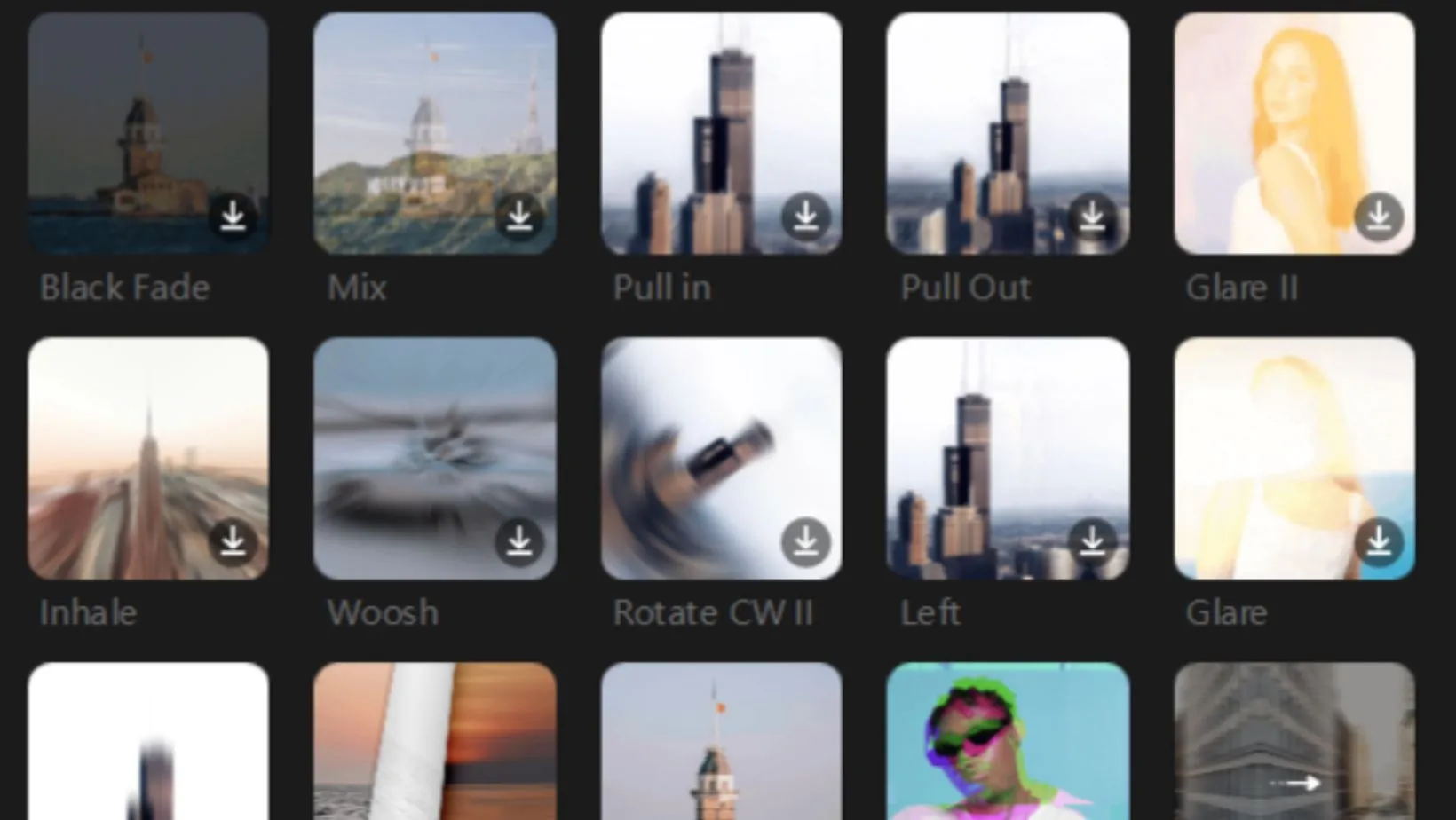Download the Pull Out transition
The height and width of the screenshot is (820, 1456).
pos(1092,217)
